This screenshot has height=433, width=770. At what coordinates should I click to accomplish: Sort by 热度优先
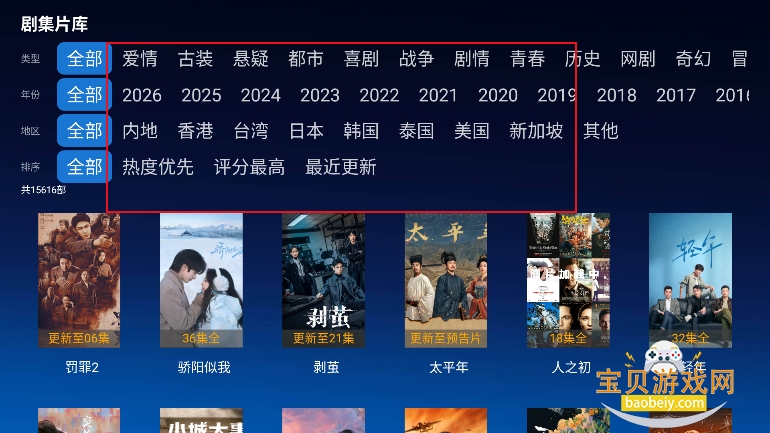click(x=158, y=167)
